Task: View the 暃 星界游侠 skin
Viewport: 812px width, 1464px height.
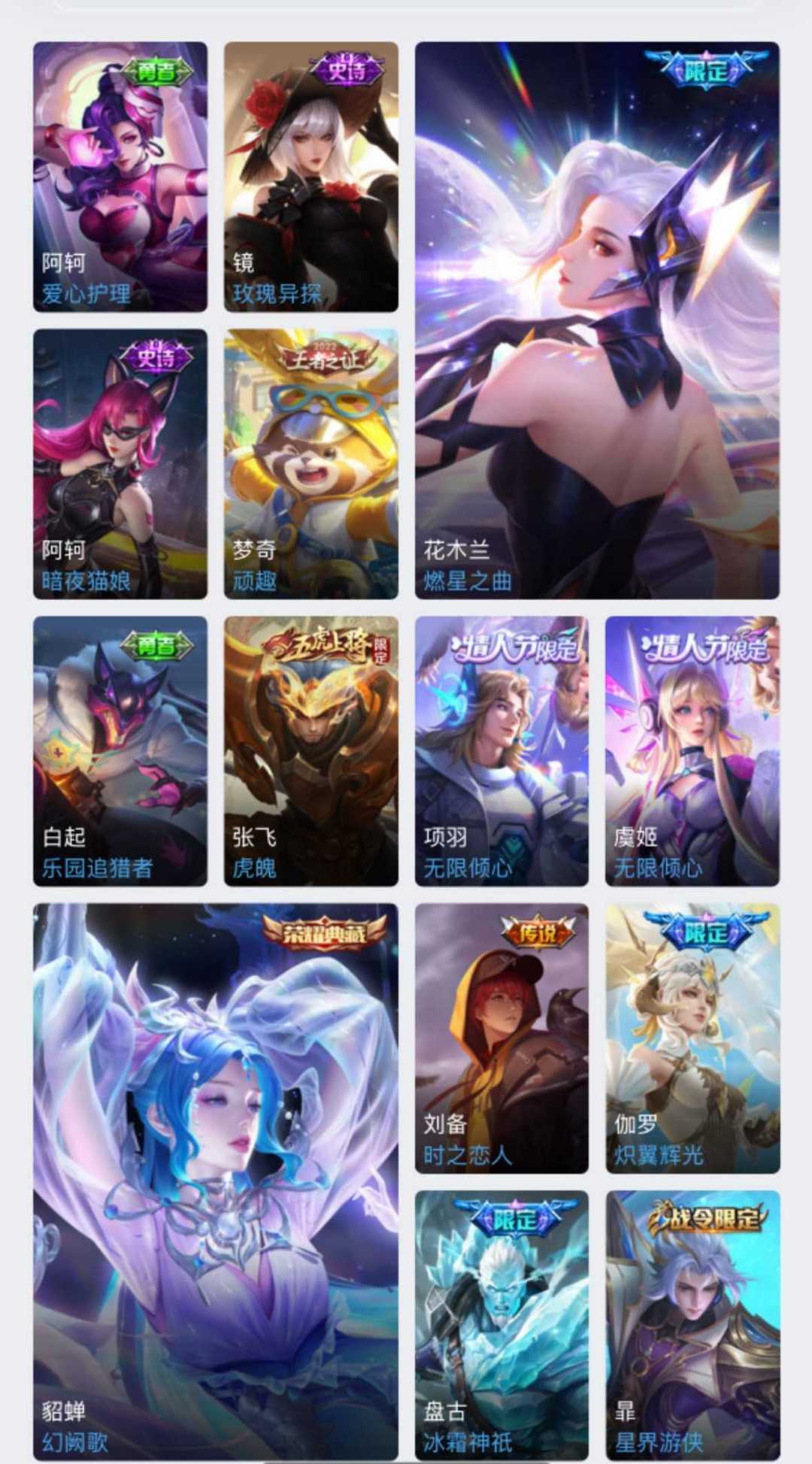Action: click(x=693, y=1326)
